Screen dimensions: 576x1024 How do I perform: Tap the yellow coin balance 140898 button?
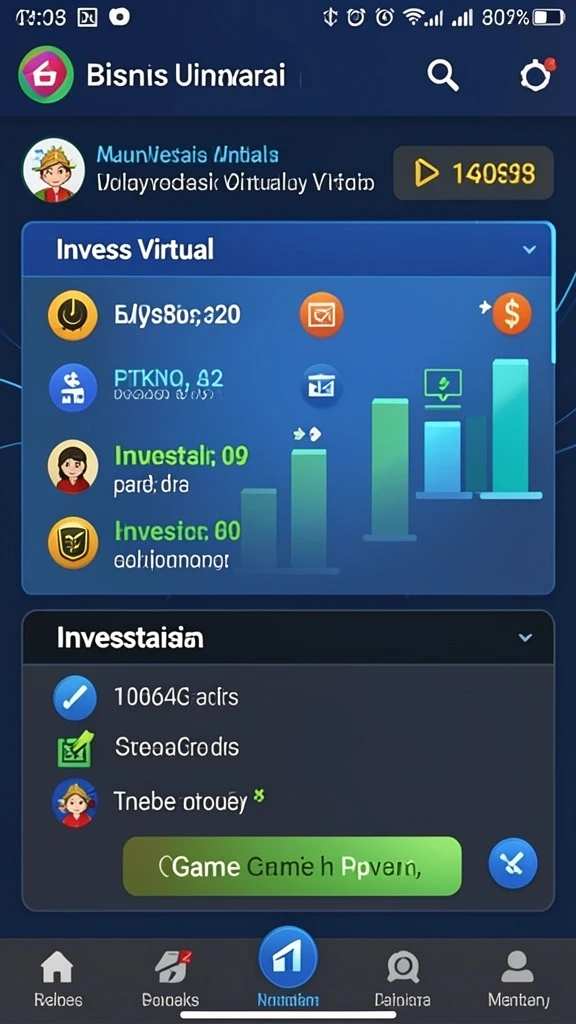(x=473, y=173)
